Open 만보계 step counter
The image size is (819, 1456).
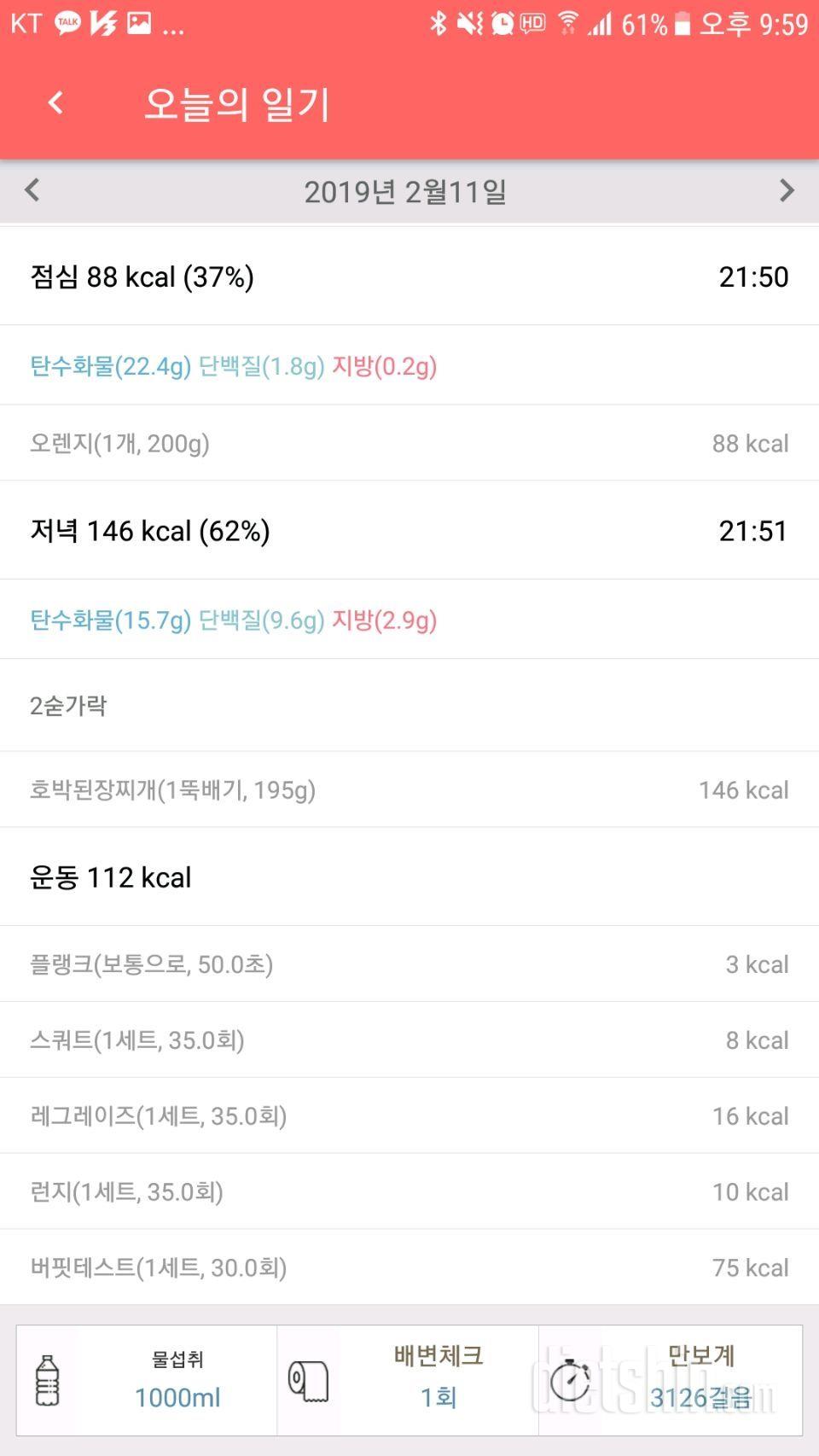tap(671, 1380)
